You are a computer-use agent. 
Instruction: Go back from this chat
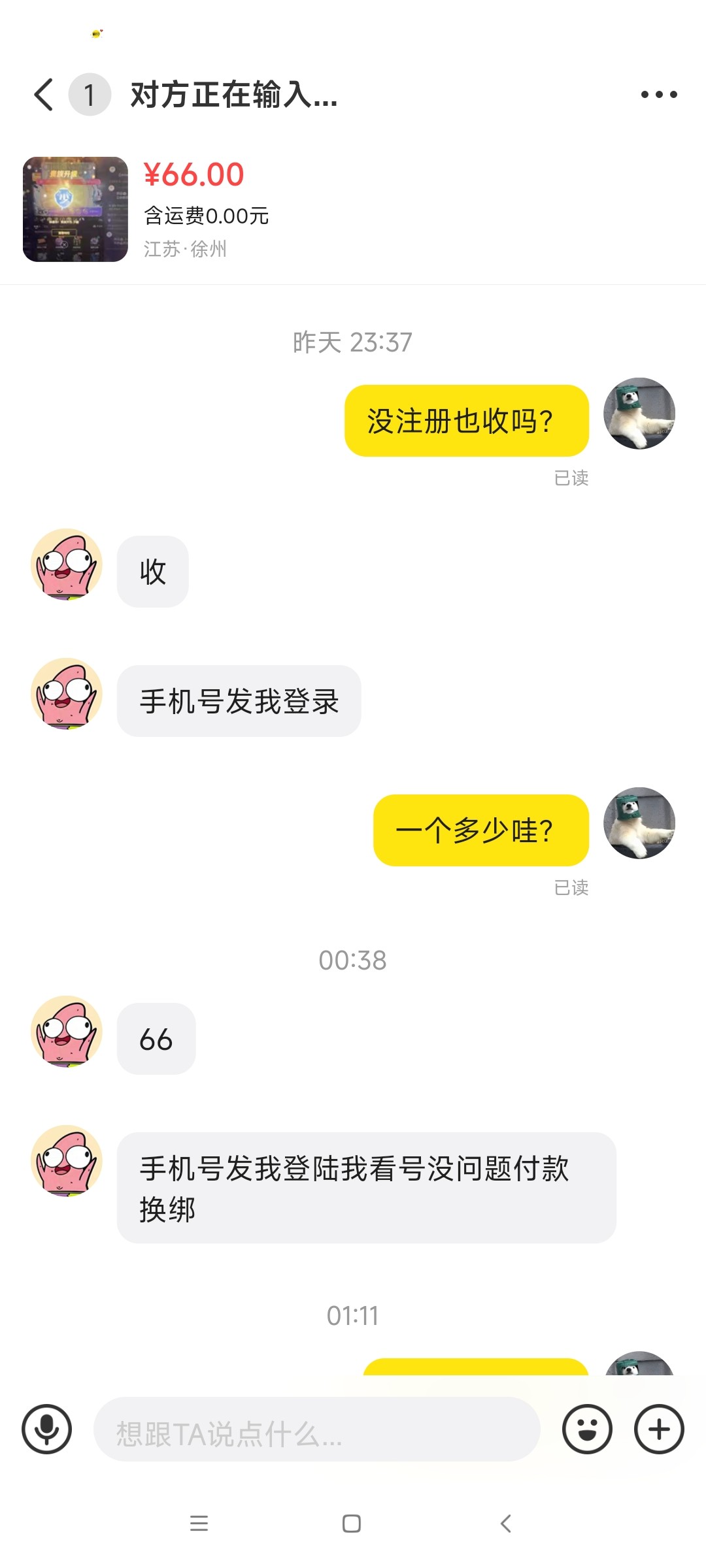pyautogui.click(x=44, y=95)
